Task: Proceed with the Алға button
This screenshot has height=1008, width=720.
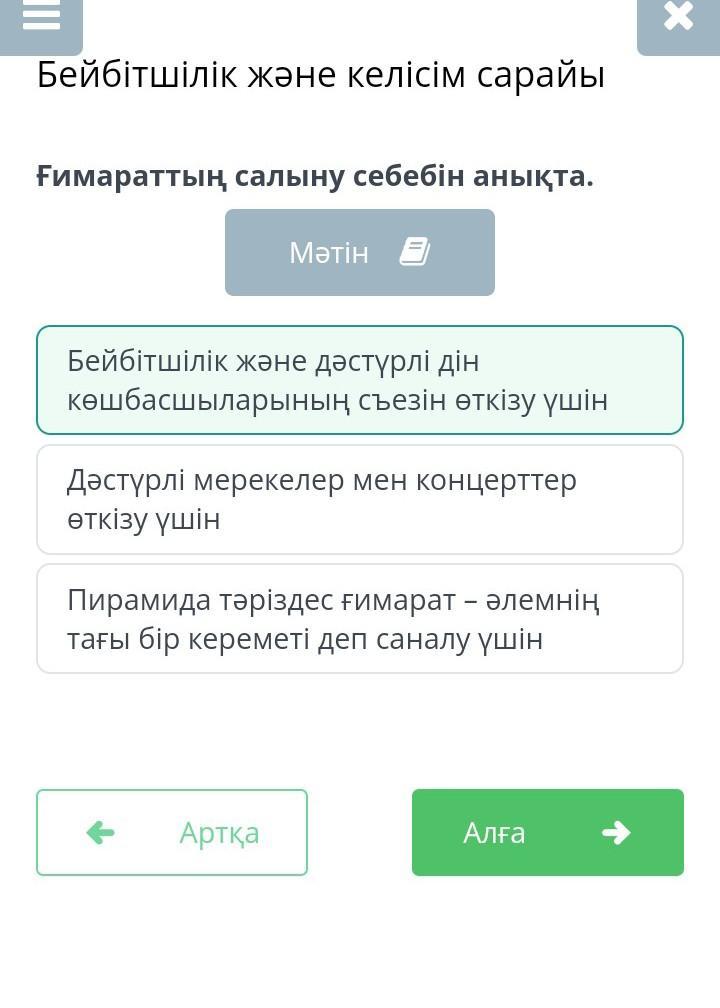Action: click(x=547, y=832)
